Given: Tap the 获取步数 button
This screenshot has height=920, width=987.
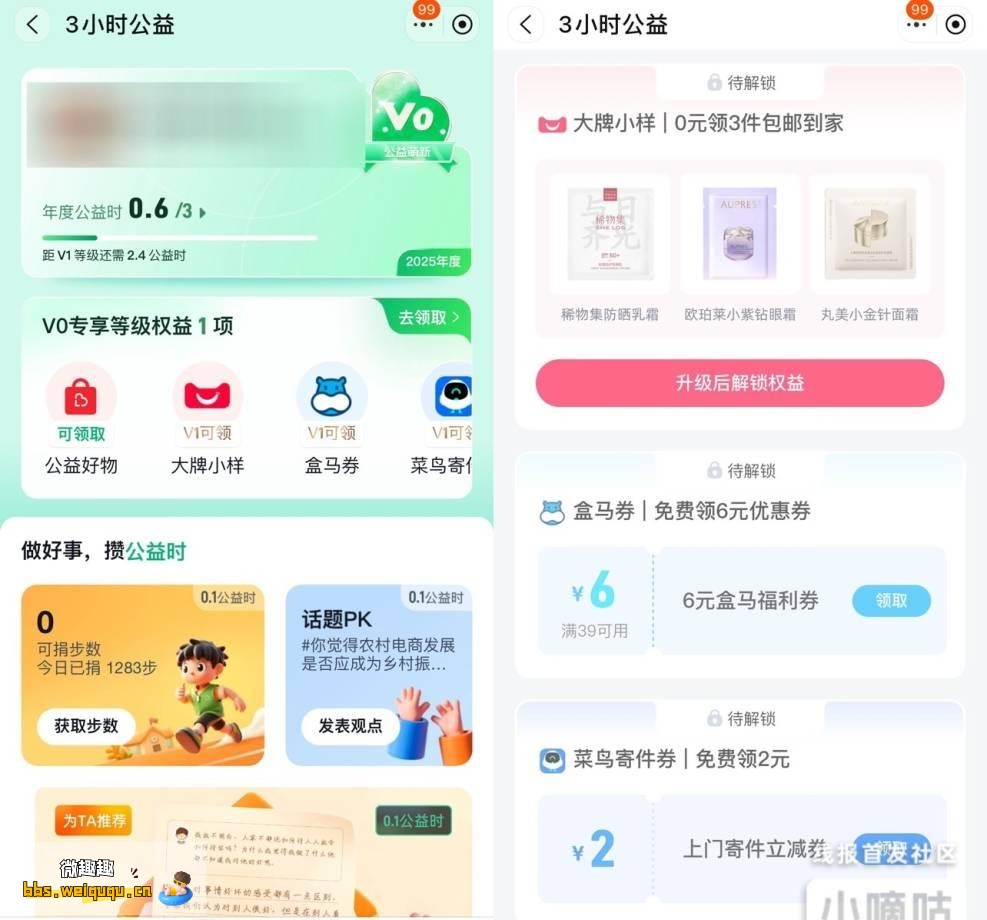Looking at the screenshot, I should point(86,726).
